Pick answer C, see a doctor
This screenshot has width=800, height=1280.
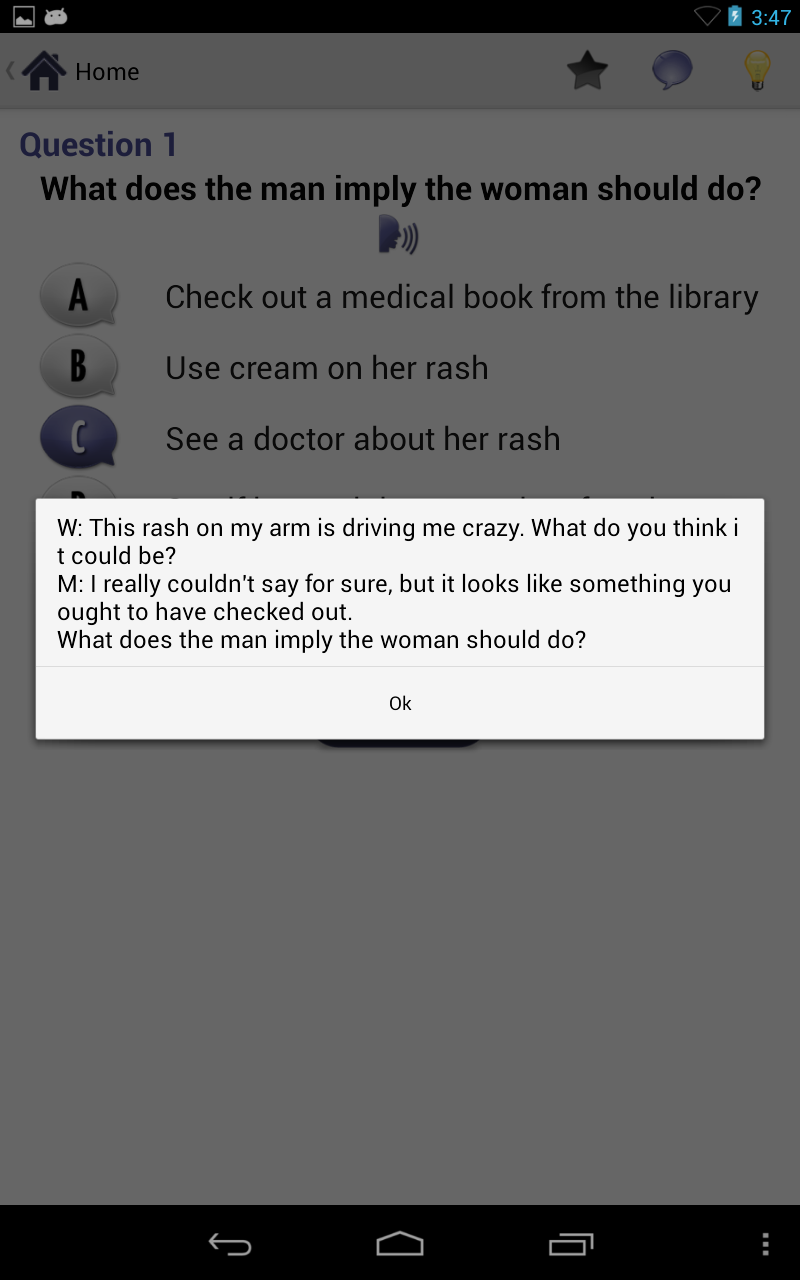point(78,438)
